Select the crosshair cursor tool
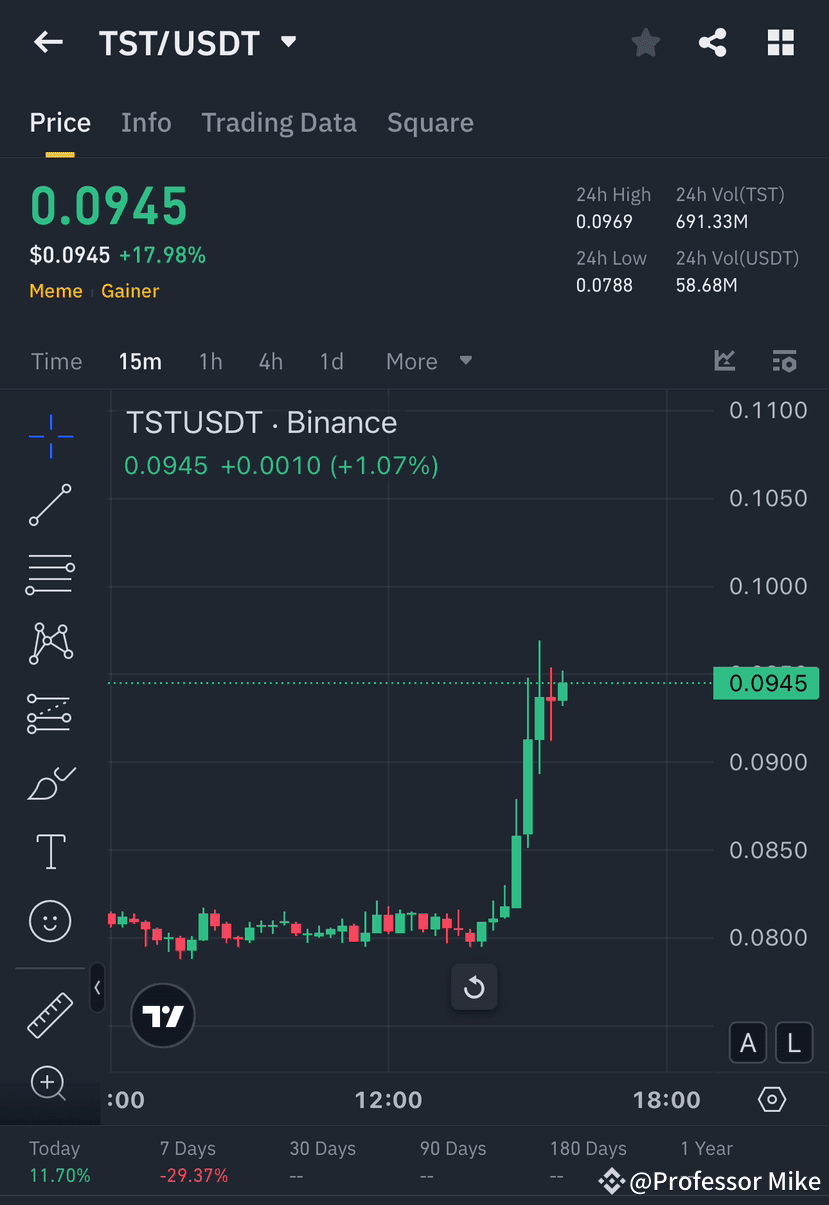The image size is (829, 1205). pos(50,435)
